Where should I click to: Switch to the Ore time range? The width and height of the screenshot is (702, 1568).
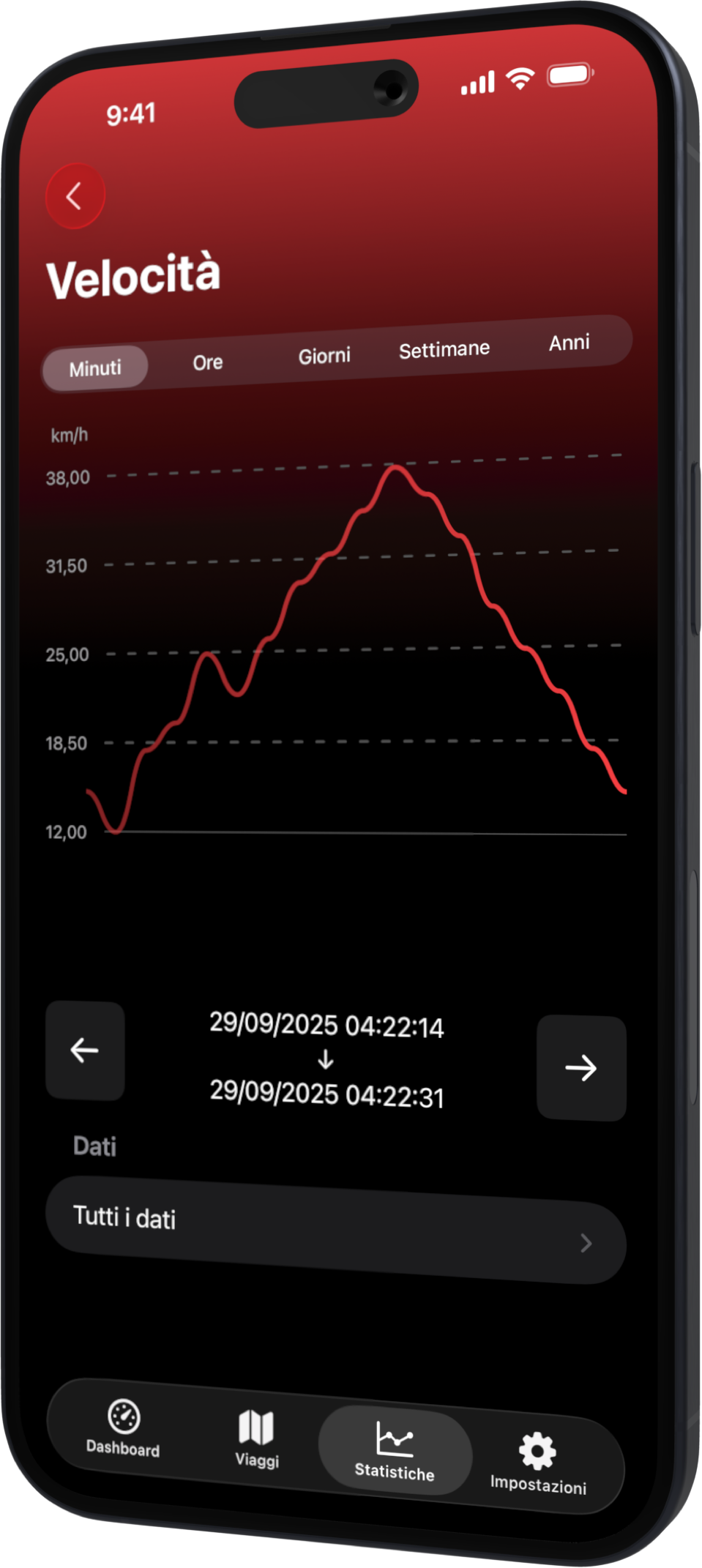point(206,362)
